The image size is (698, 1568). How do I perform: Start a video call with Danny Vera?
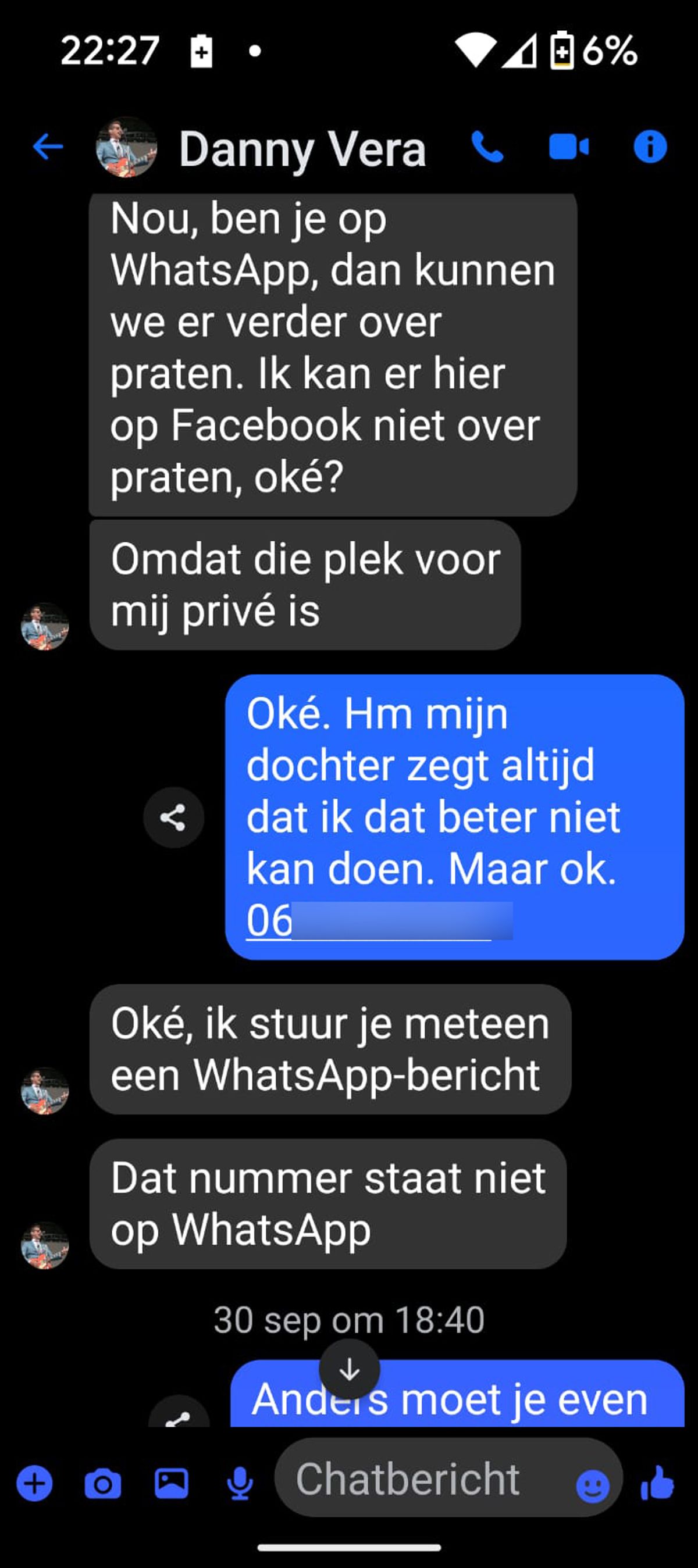(569, 147)
